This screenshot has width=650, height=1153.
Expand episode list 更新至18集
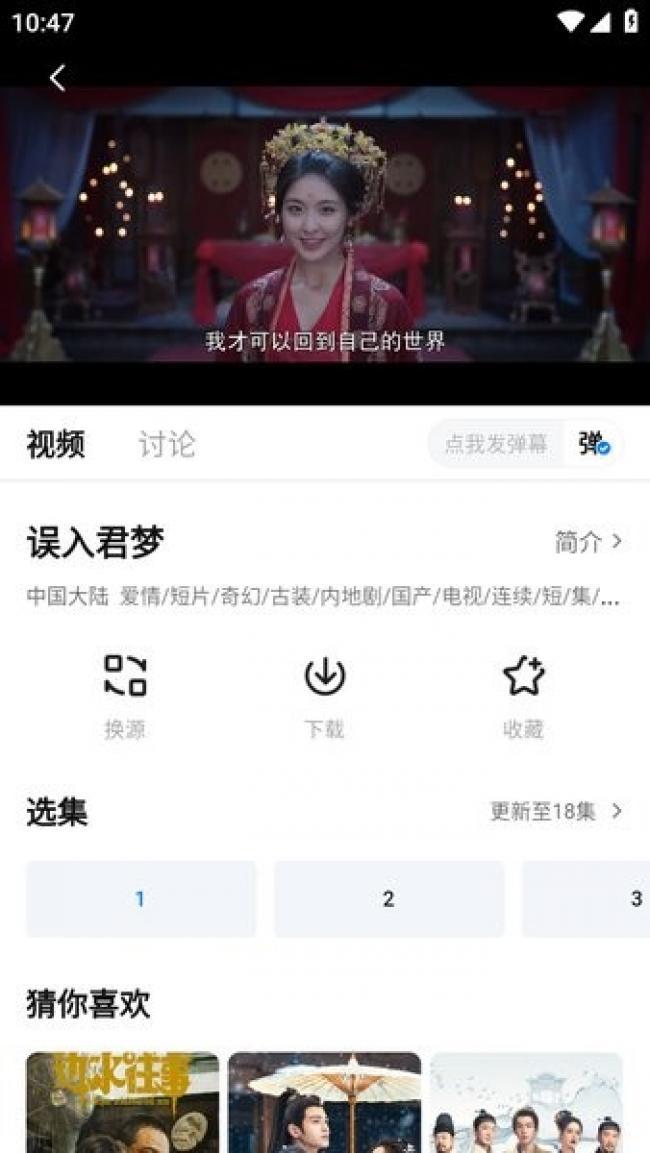pos(556,811)
